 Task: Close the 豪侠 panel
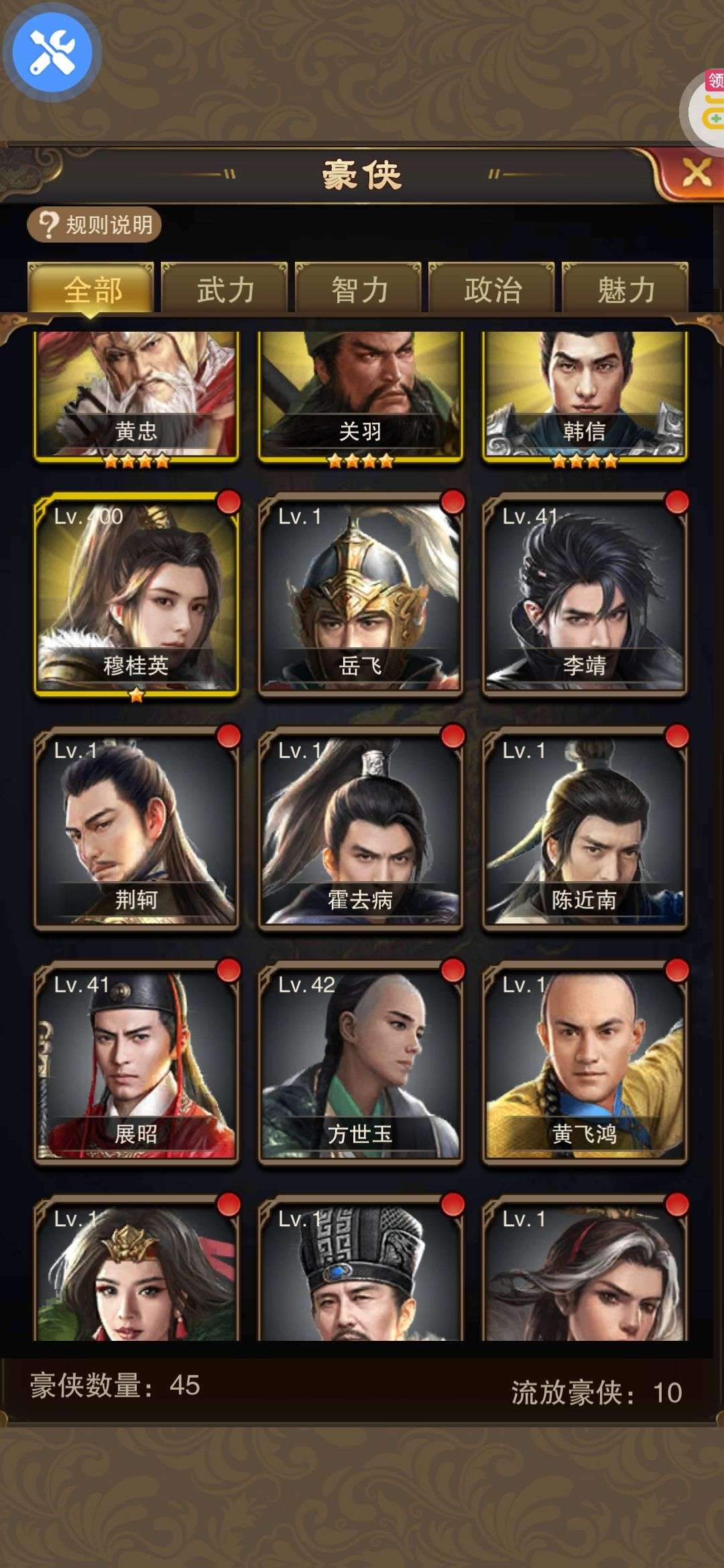click(696, 174)
